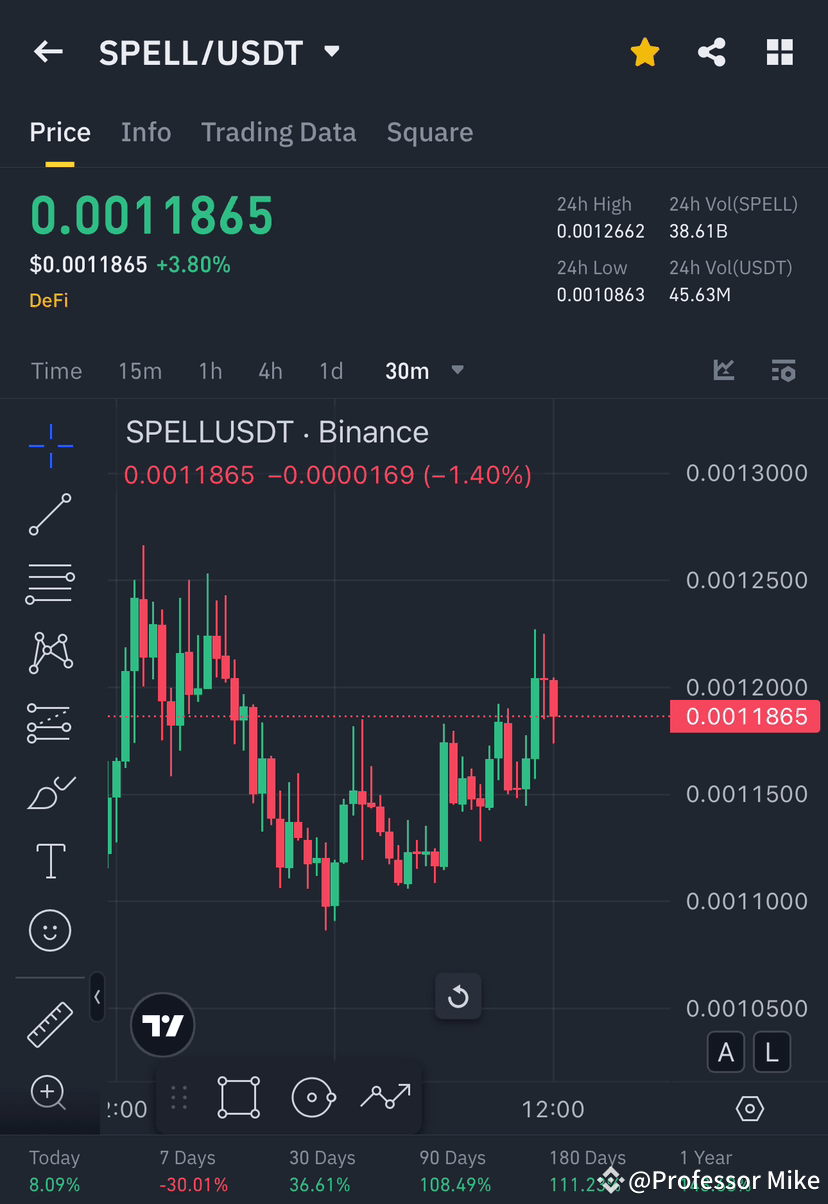Select the brush drawing tool
828x1204 pixels.
pyautogui.click(x=49, y=791)
